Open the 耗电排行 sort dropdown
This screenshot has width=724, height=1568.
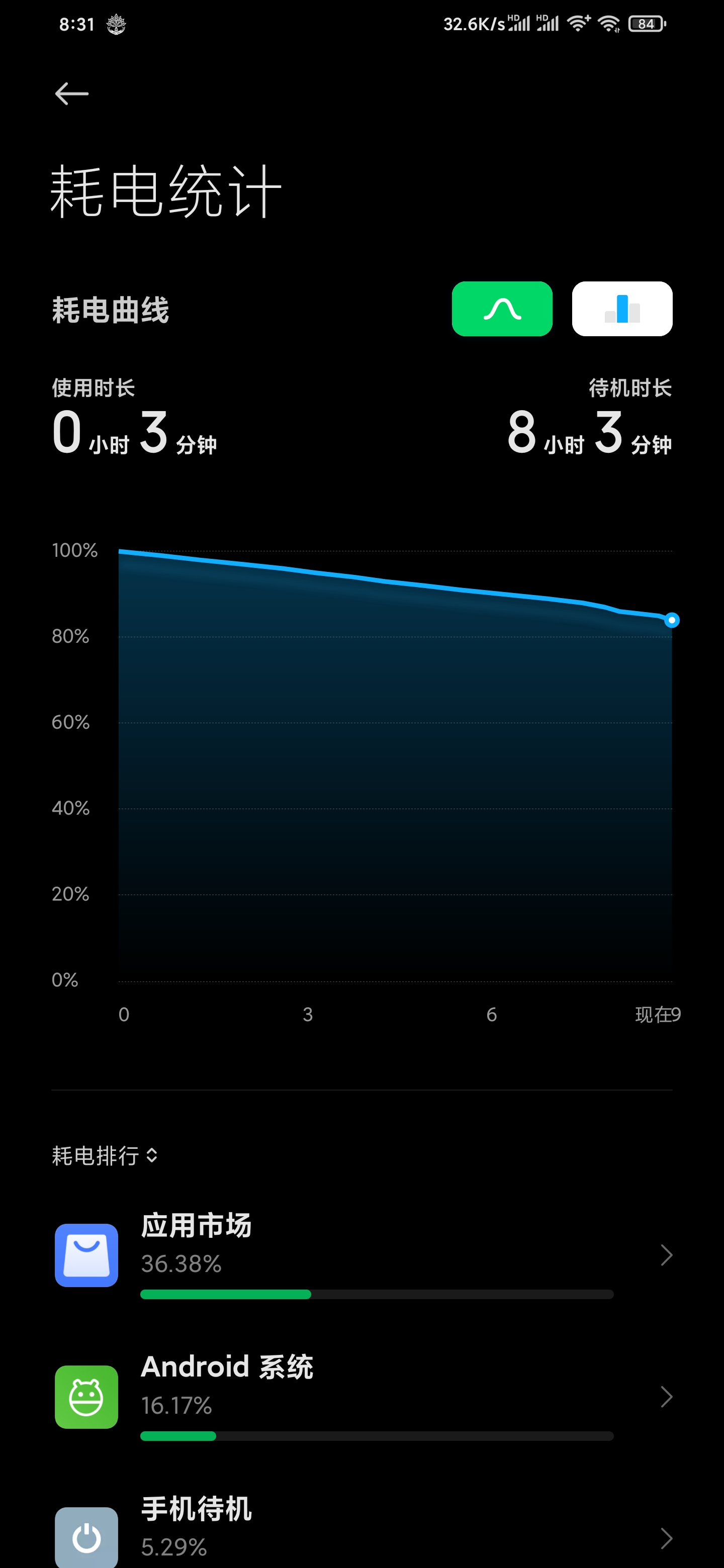pos(105,1155)
